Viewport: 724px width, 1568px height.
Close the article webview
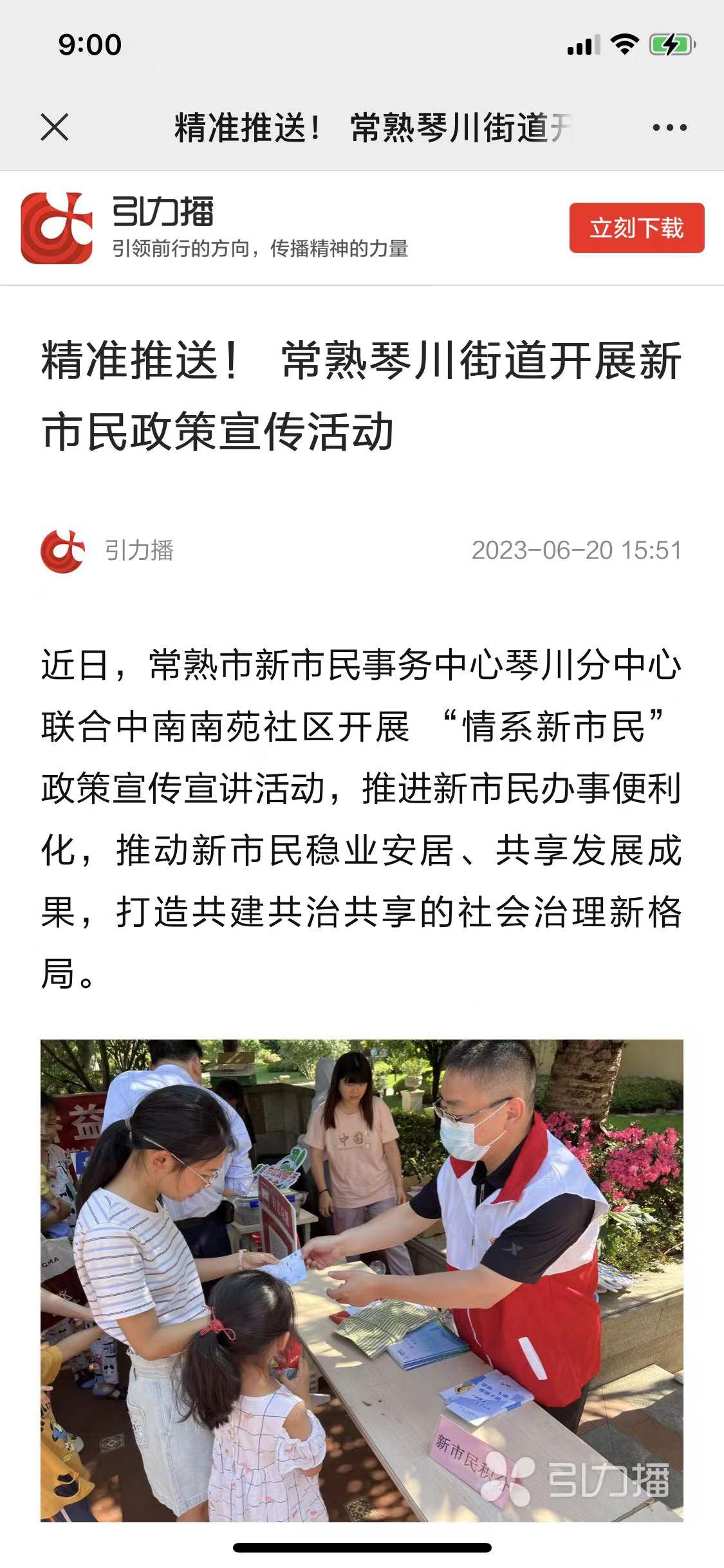click(55, 127)
